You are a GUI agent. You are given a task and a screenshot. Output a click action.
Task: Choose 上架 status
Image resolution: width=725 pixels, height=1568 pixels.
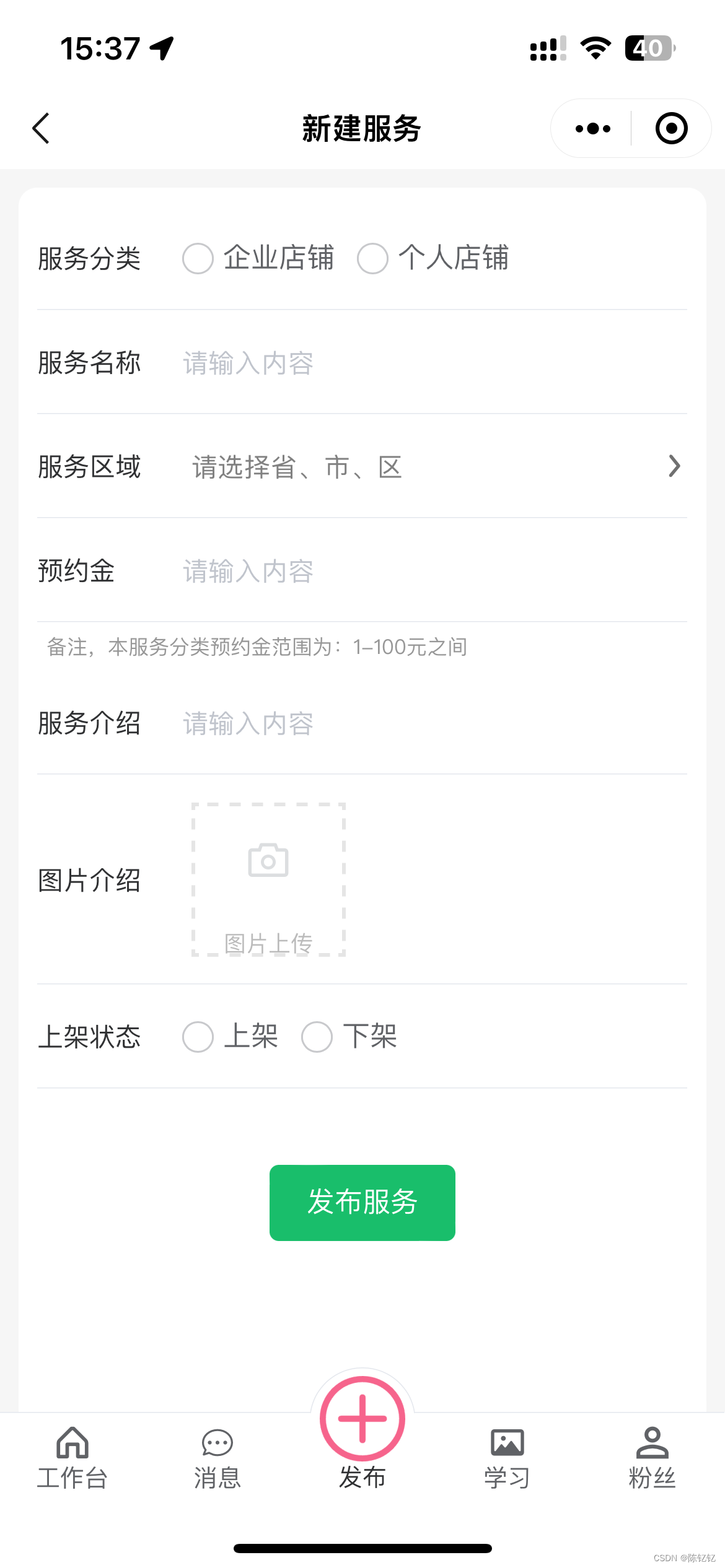198,1037
